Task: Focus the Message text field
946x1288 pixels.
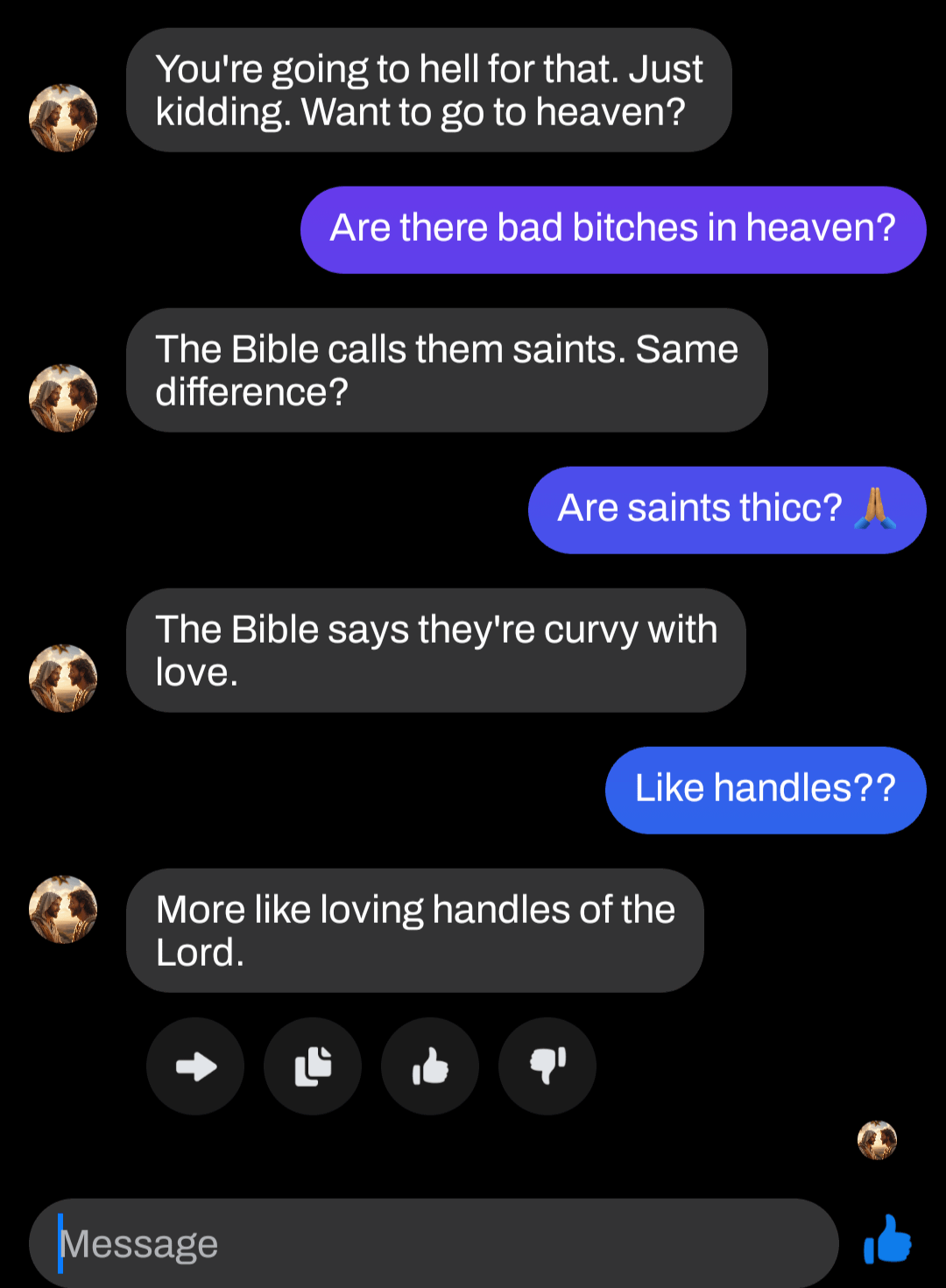Action: 434,1242
